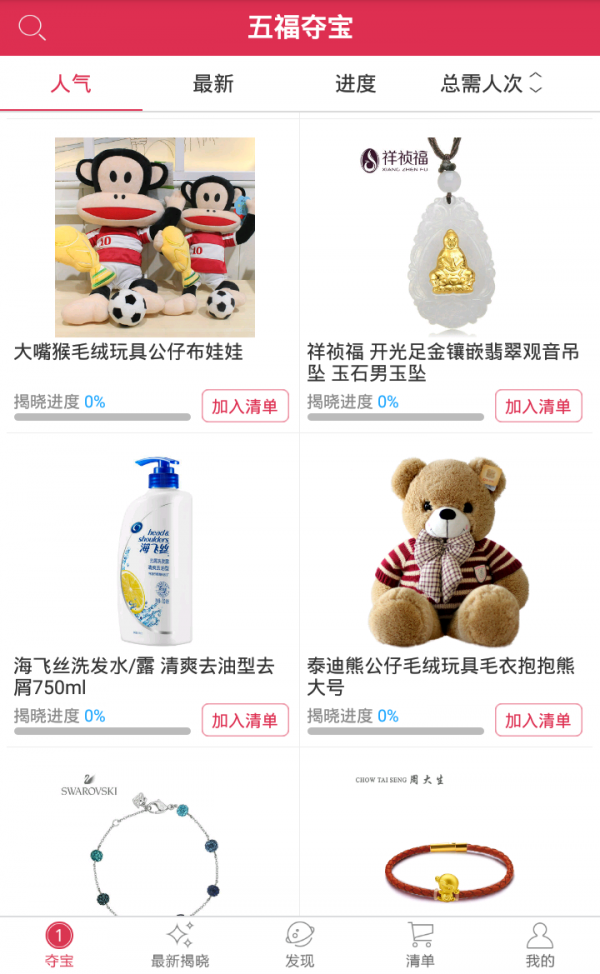Switch to the 最新 tab
Screen dimensions: 600x974
[213, 84]
